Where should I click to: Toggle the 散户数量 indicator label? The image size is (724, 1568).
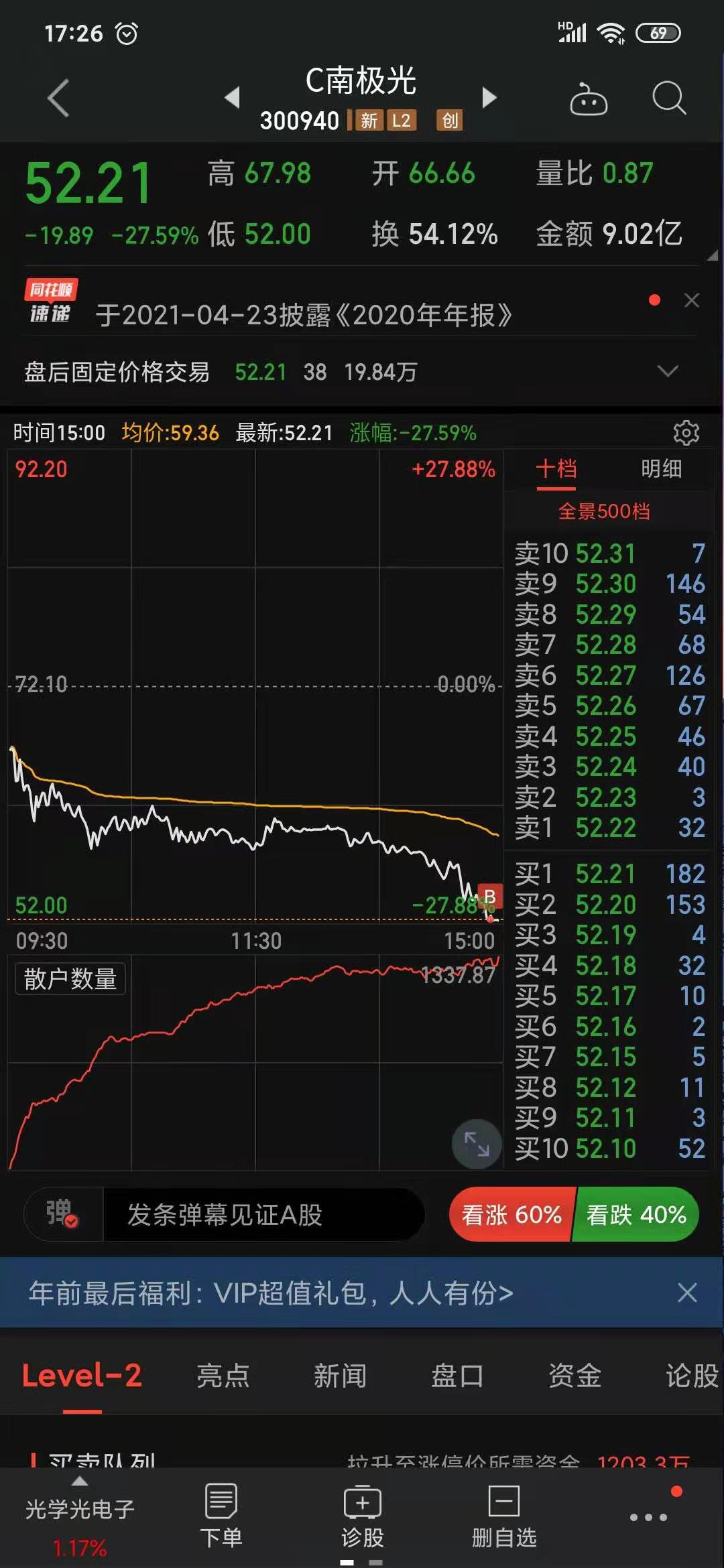pos(69,978)
